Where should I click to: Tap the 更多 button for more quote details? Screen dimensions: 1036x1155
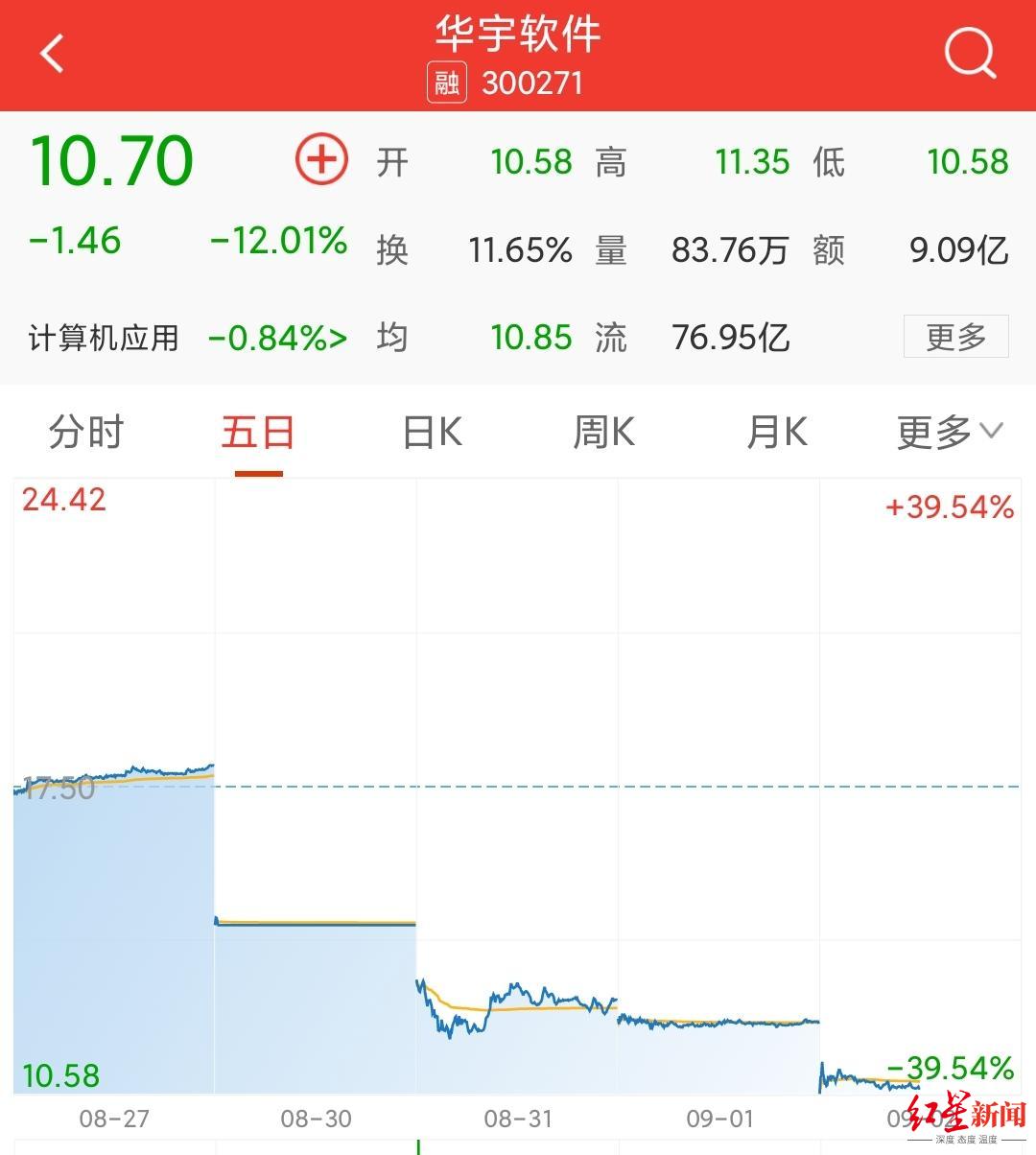click(x=955, y=337)
